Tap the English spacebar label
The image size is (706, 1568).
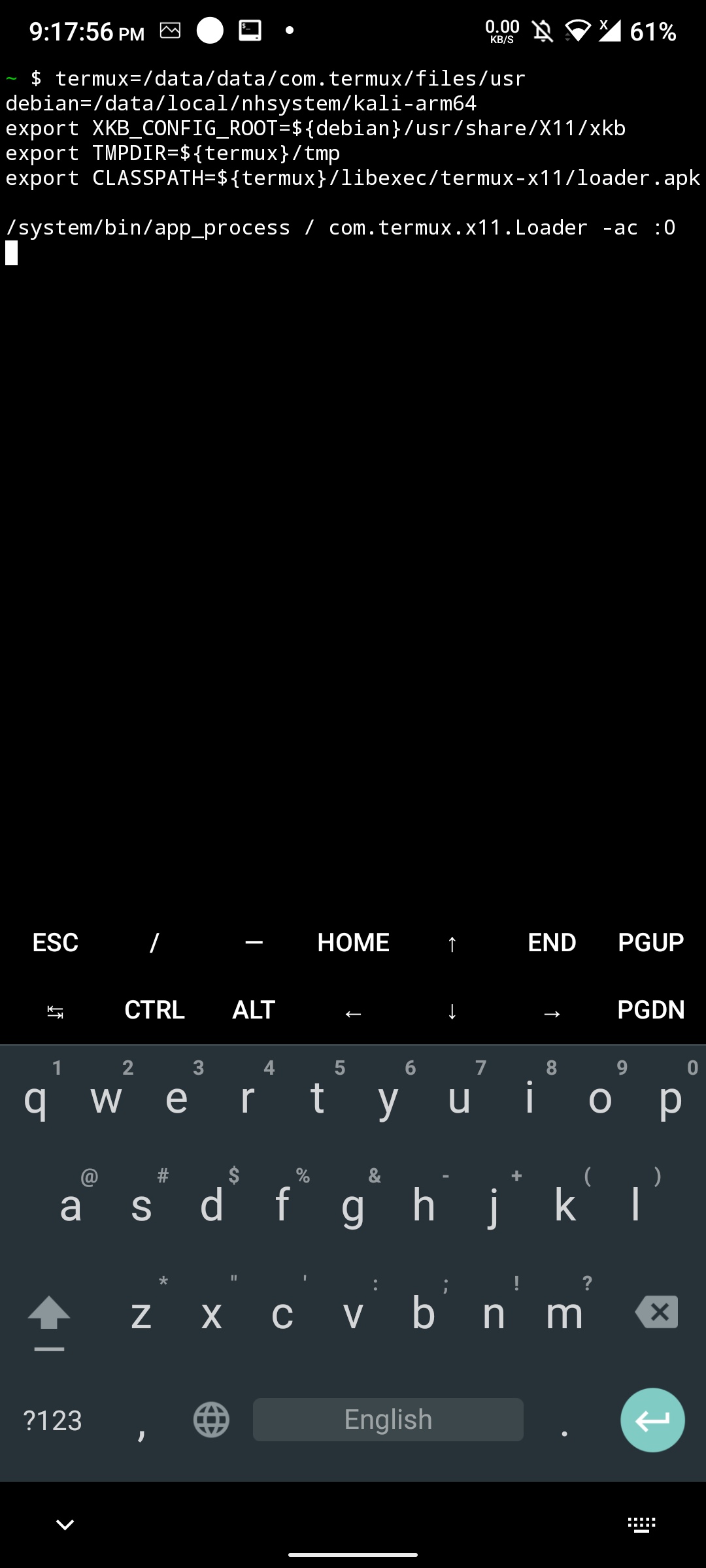point(388,1419)
